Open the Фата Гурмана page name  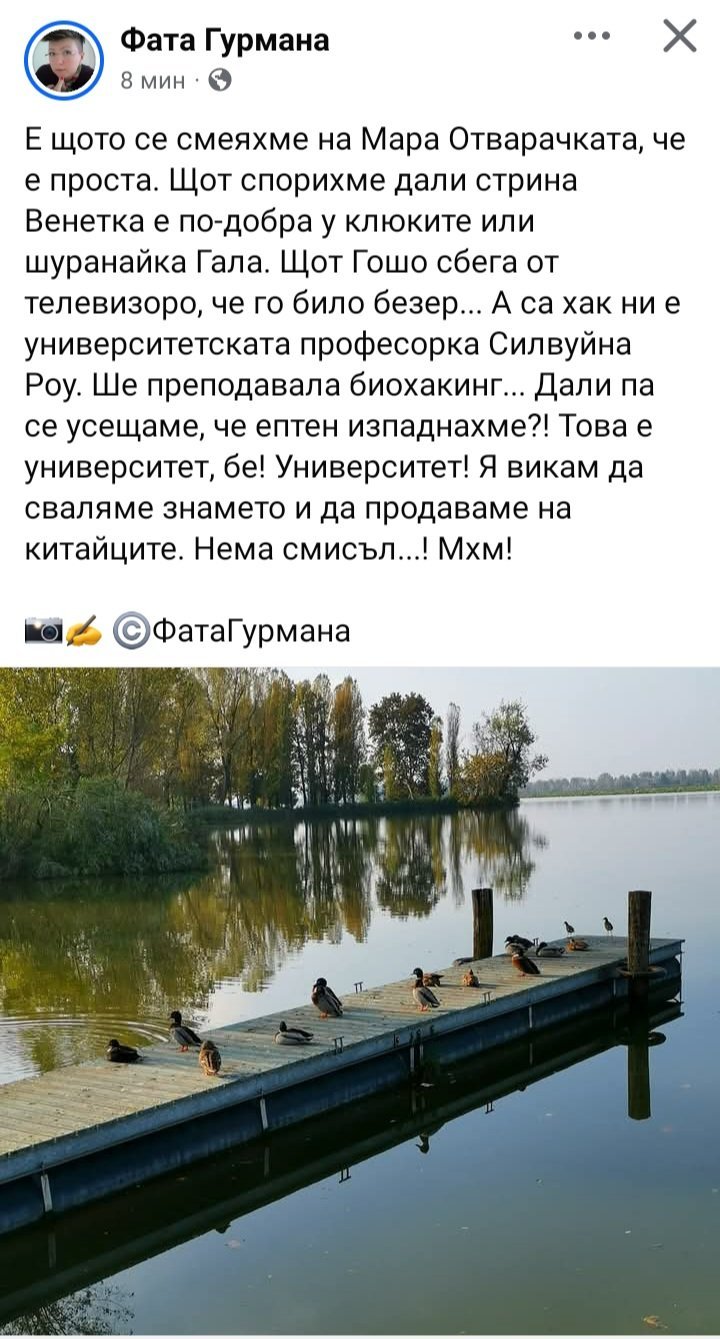click(x=224, y=40)
